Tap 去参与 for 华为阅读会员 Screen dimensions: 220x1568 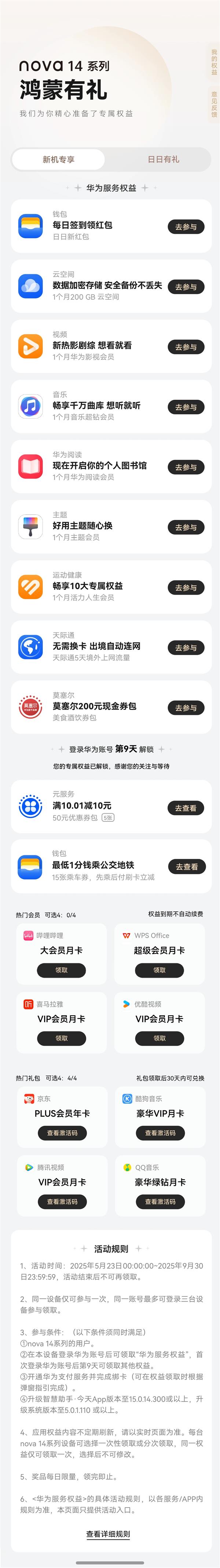coord(186,468)
